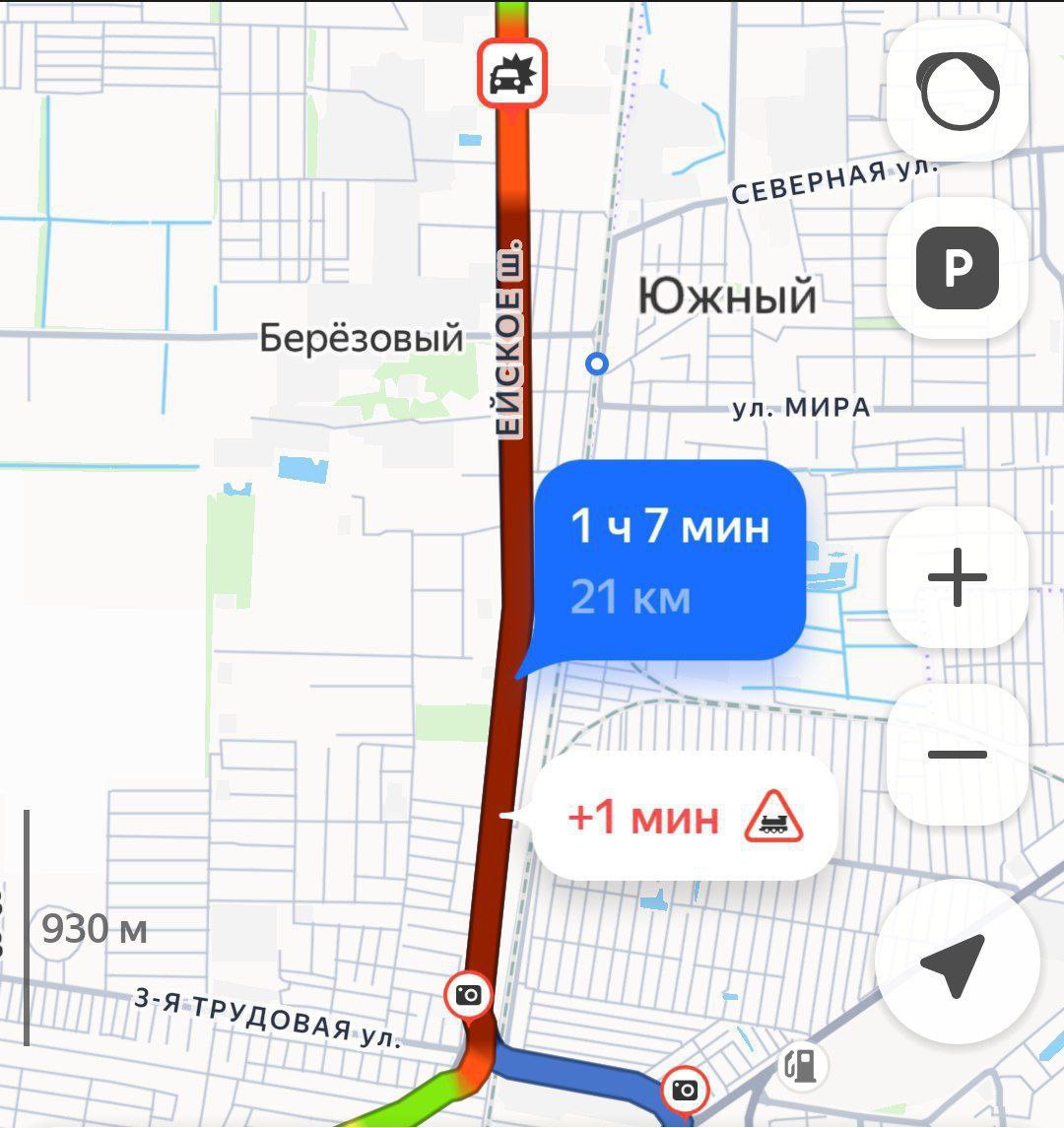Tap the gas station icon on the map
The width and height of the screenshot is (1064, 1128).
[803, 1065]
